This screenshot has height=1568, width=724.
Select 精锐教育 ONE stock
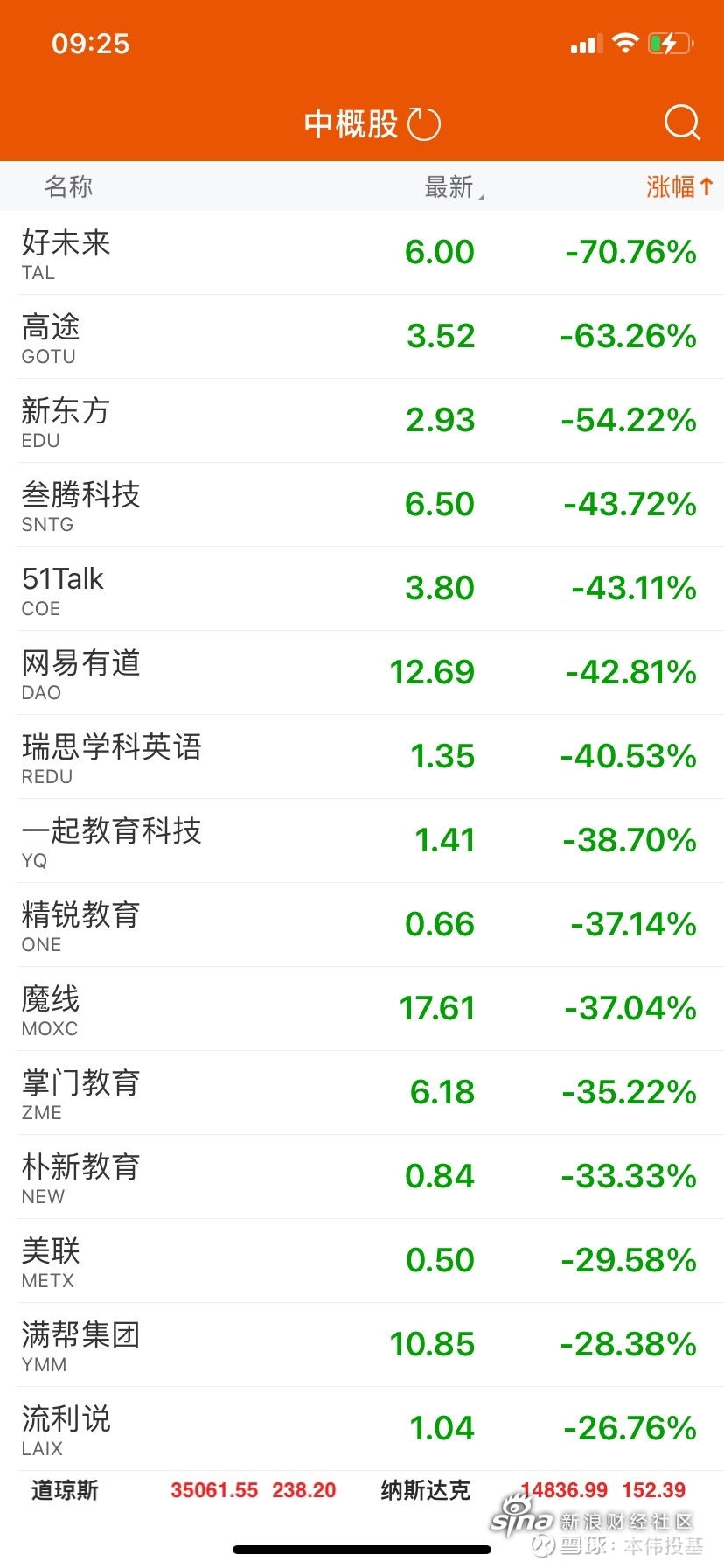(362, 925)
